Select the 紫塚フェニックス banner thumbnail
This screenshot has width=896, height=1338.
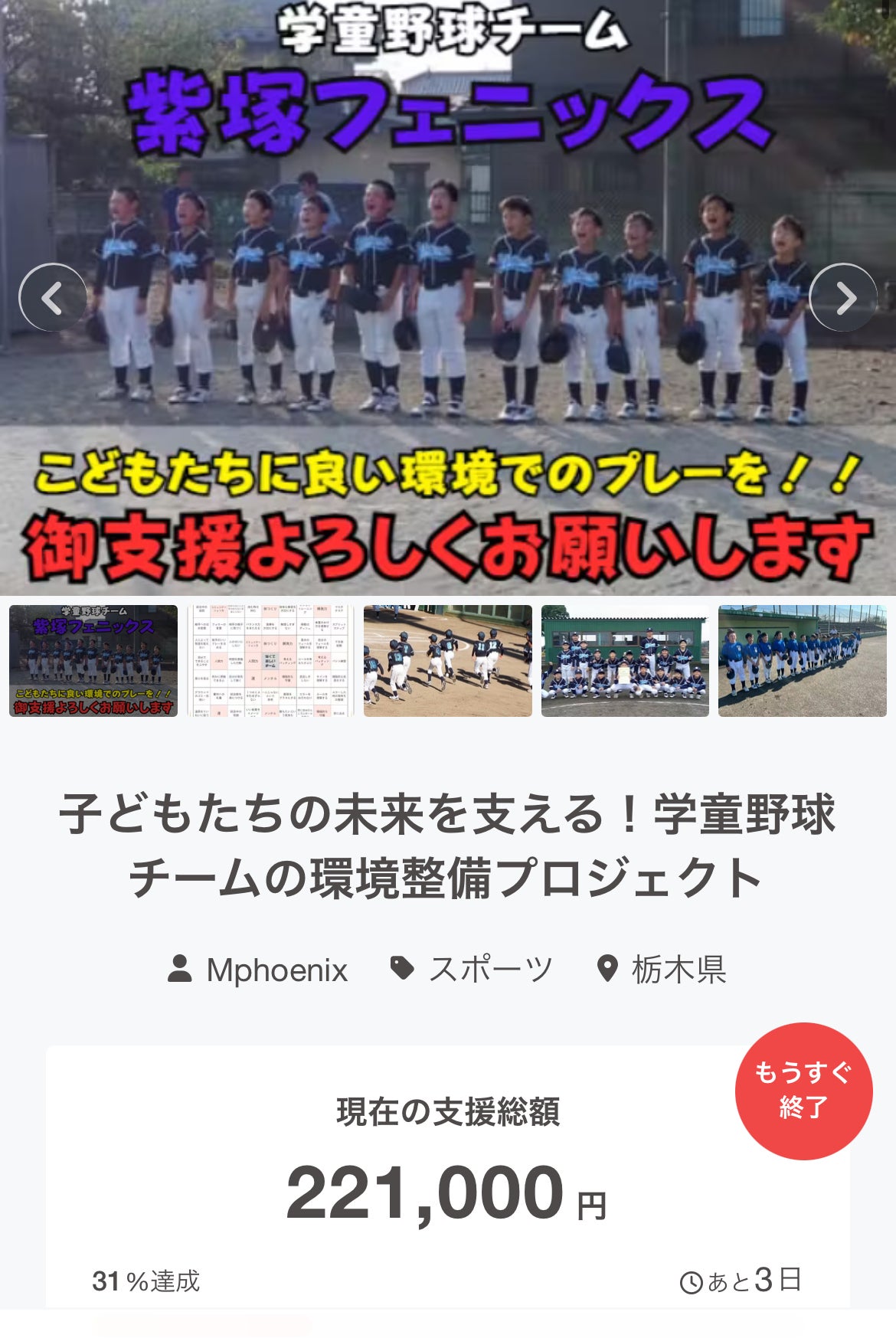(x=93, y=661)
